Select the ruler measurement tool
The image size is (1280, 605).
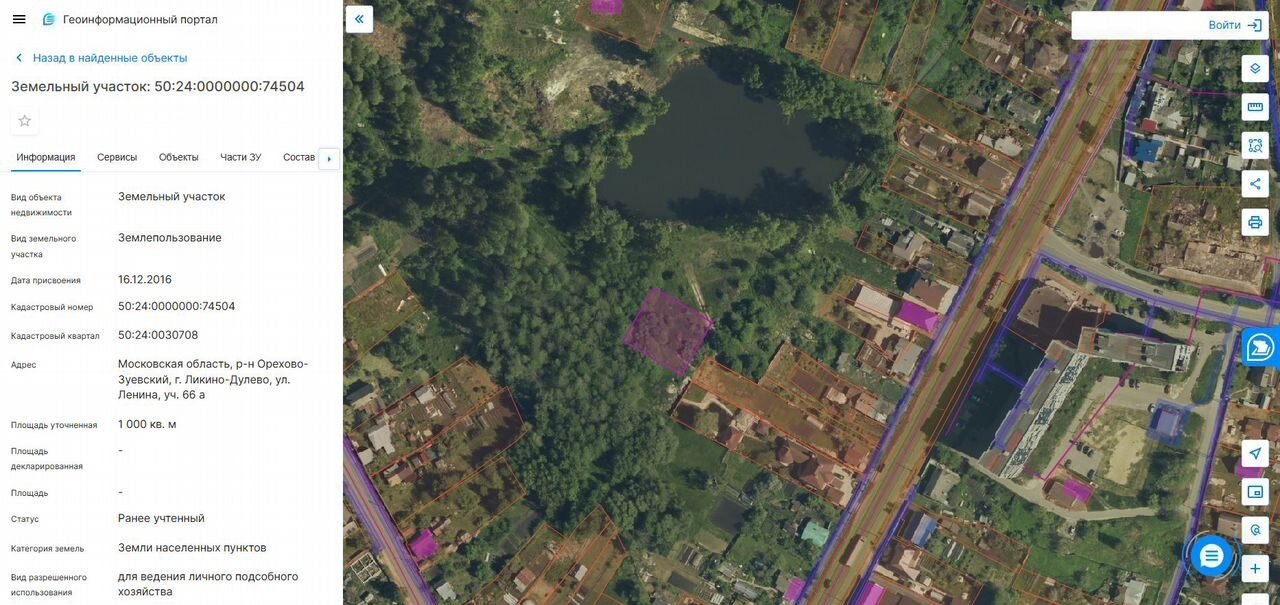(1255, 107)
